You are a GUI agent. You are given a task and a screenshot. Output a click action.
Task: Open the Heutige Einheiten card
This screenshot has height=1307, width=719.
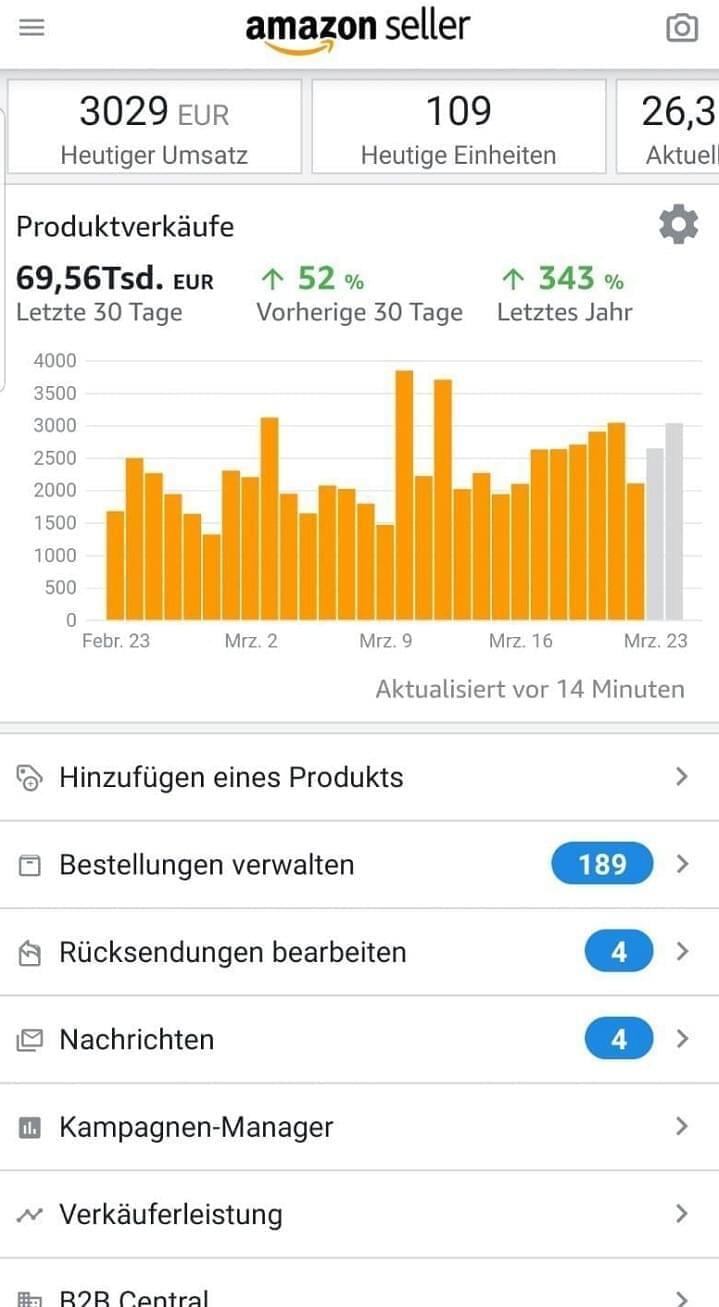tap(458, 127)
